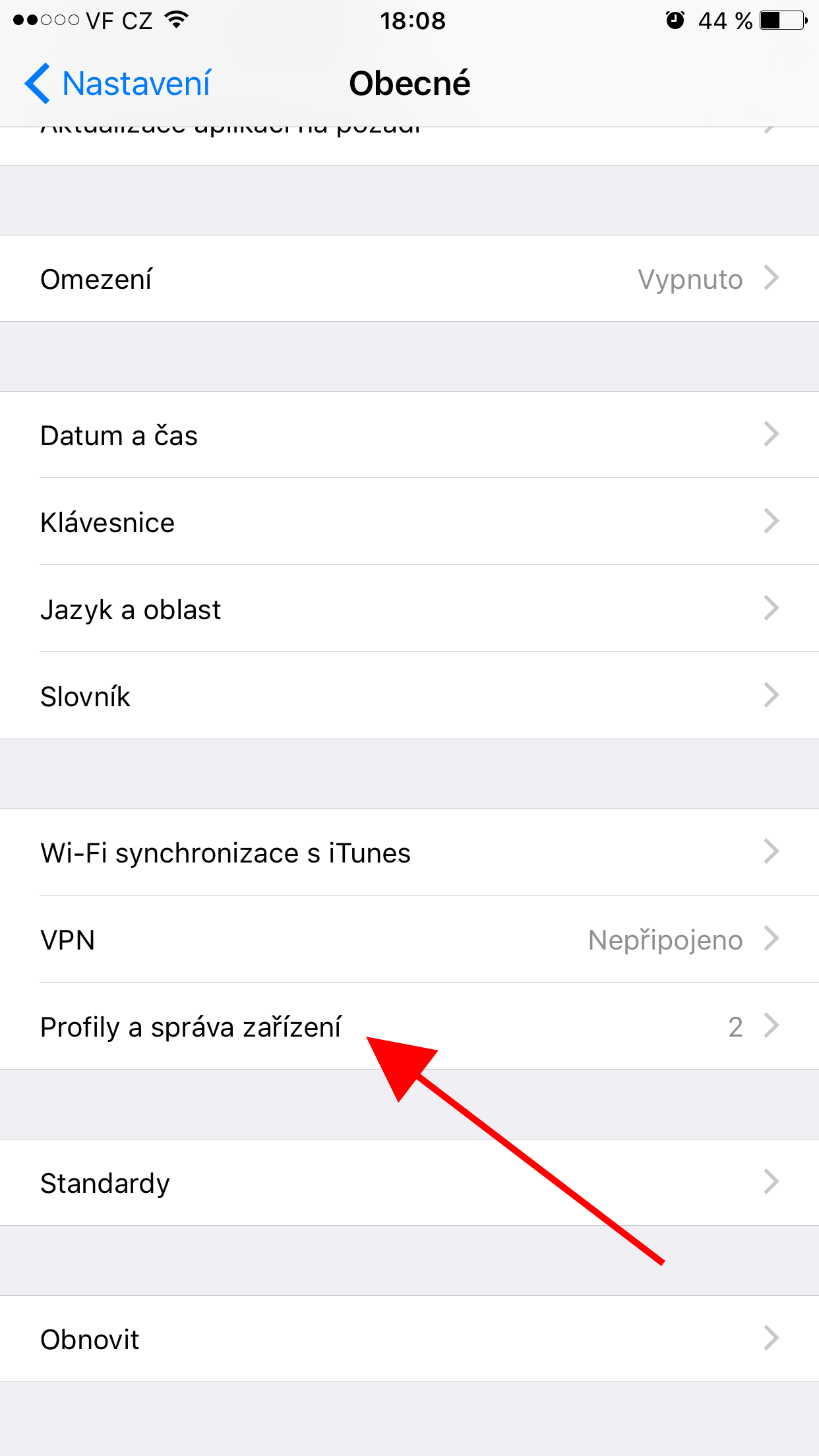819x1456 pixels.
Task: Open Datum a čas settings
Action: [409, 435]
